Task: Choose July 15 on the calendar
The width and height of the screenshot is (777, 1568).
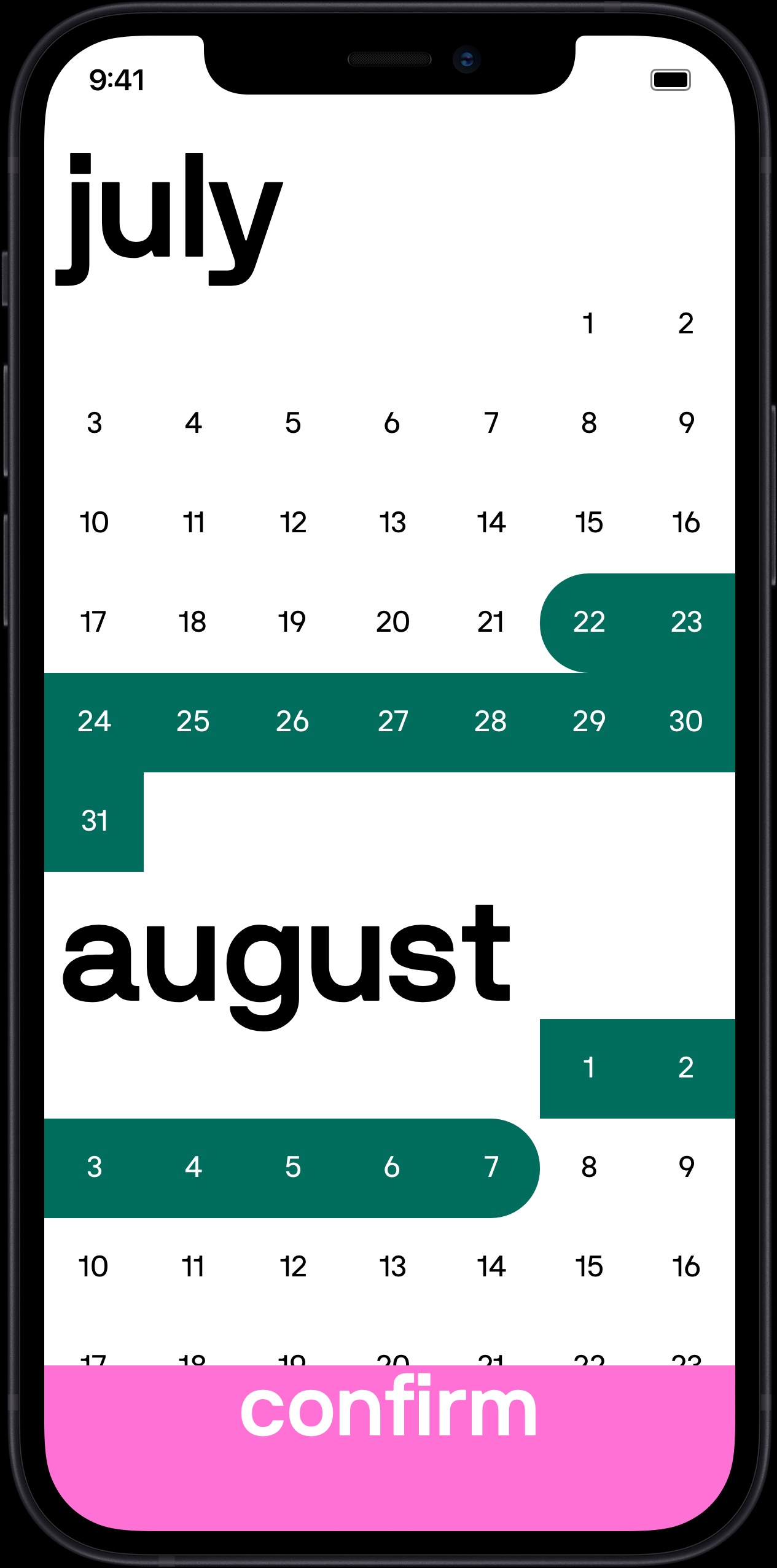Action: point(589,523)
